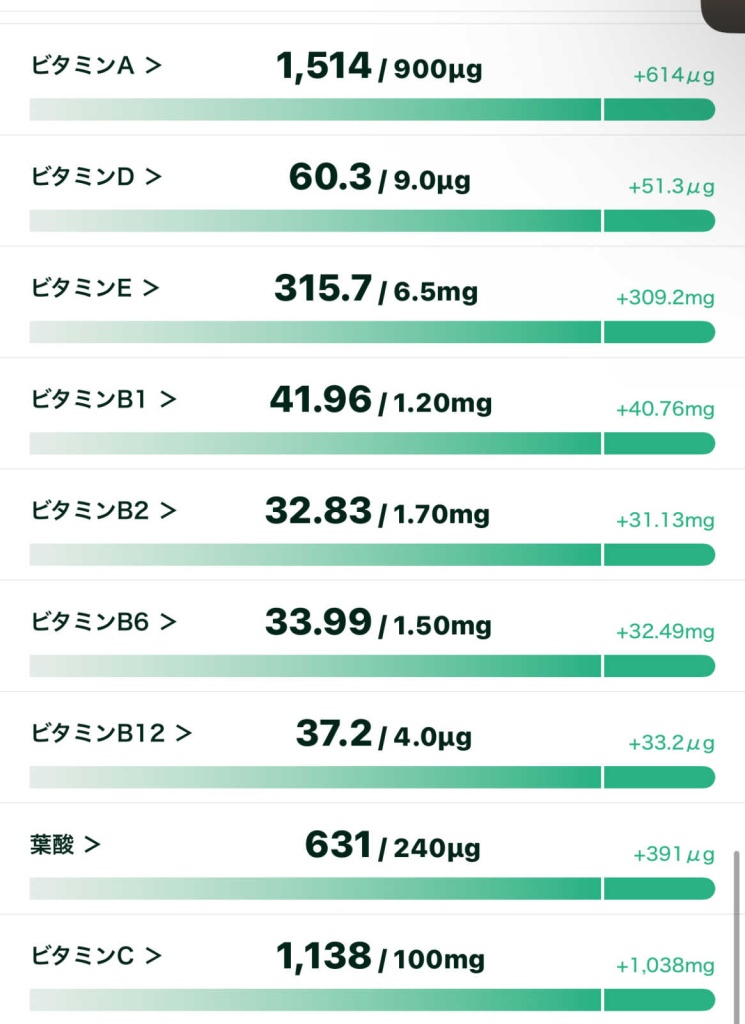Screen dimensions: 745x1024
Task: Select the ビタミンE row
Action: click(x=96, y=289)
